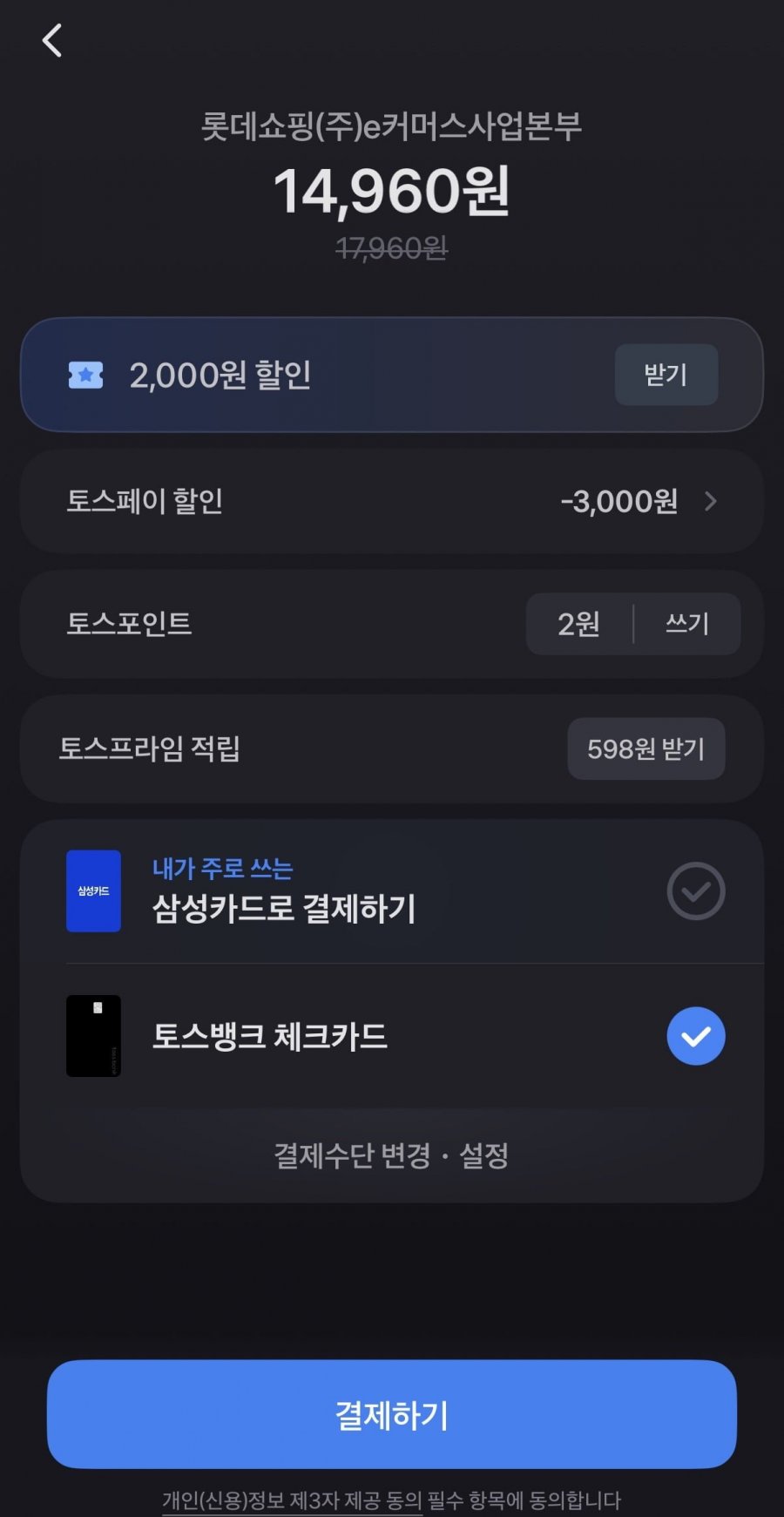Image resolution: width=784 pixels, height=1517 pixels.
Task: Tap 받기 for the 2,000원 할인 coupon
Action: (666, 375)
